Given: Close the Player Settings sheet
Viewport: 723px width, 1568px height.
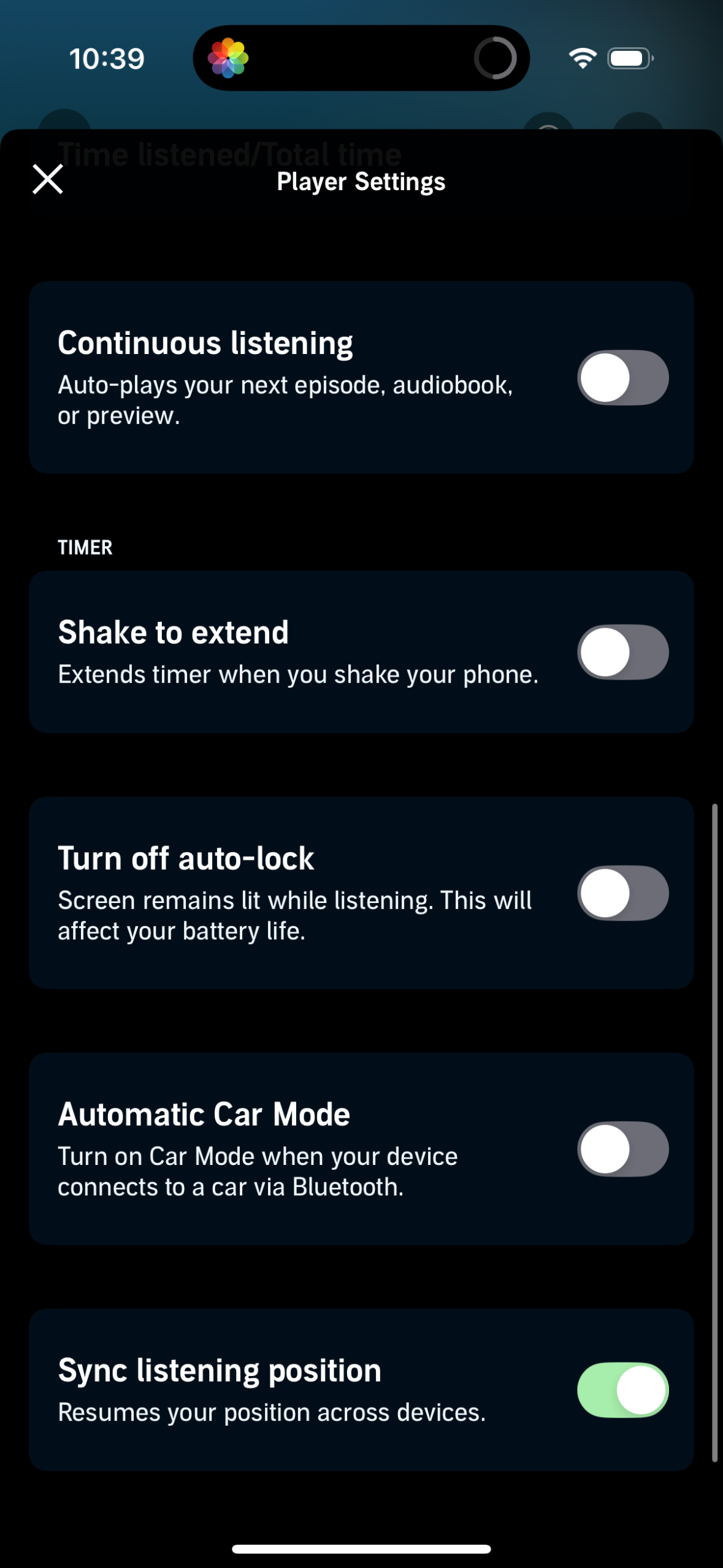Looking at the screenshot, I should [47, 180].
